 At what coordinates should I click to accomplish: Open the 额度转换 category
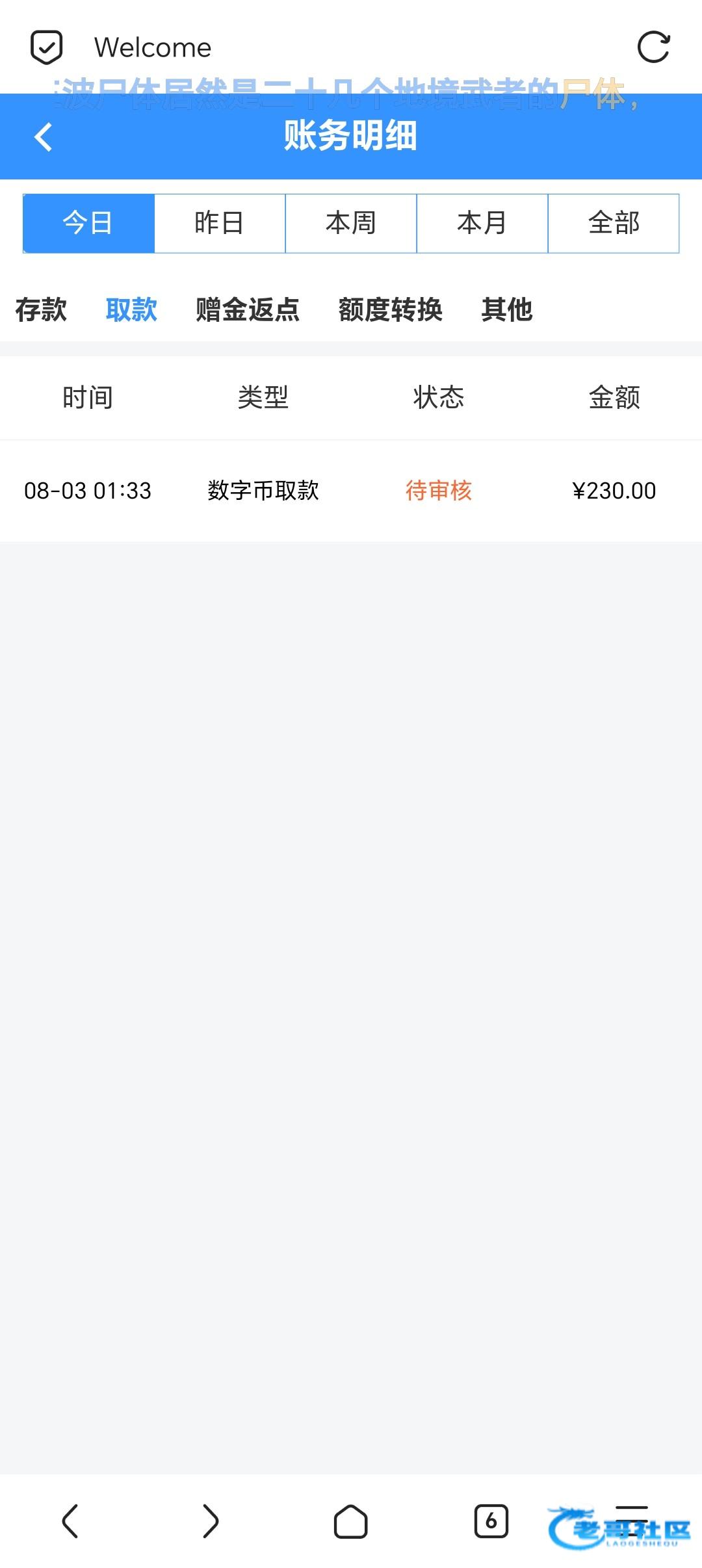click(391, 309)
